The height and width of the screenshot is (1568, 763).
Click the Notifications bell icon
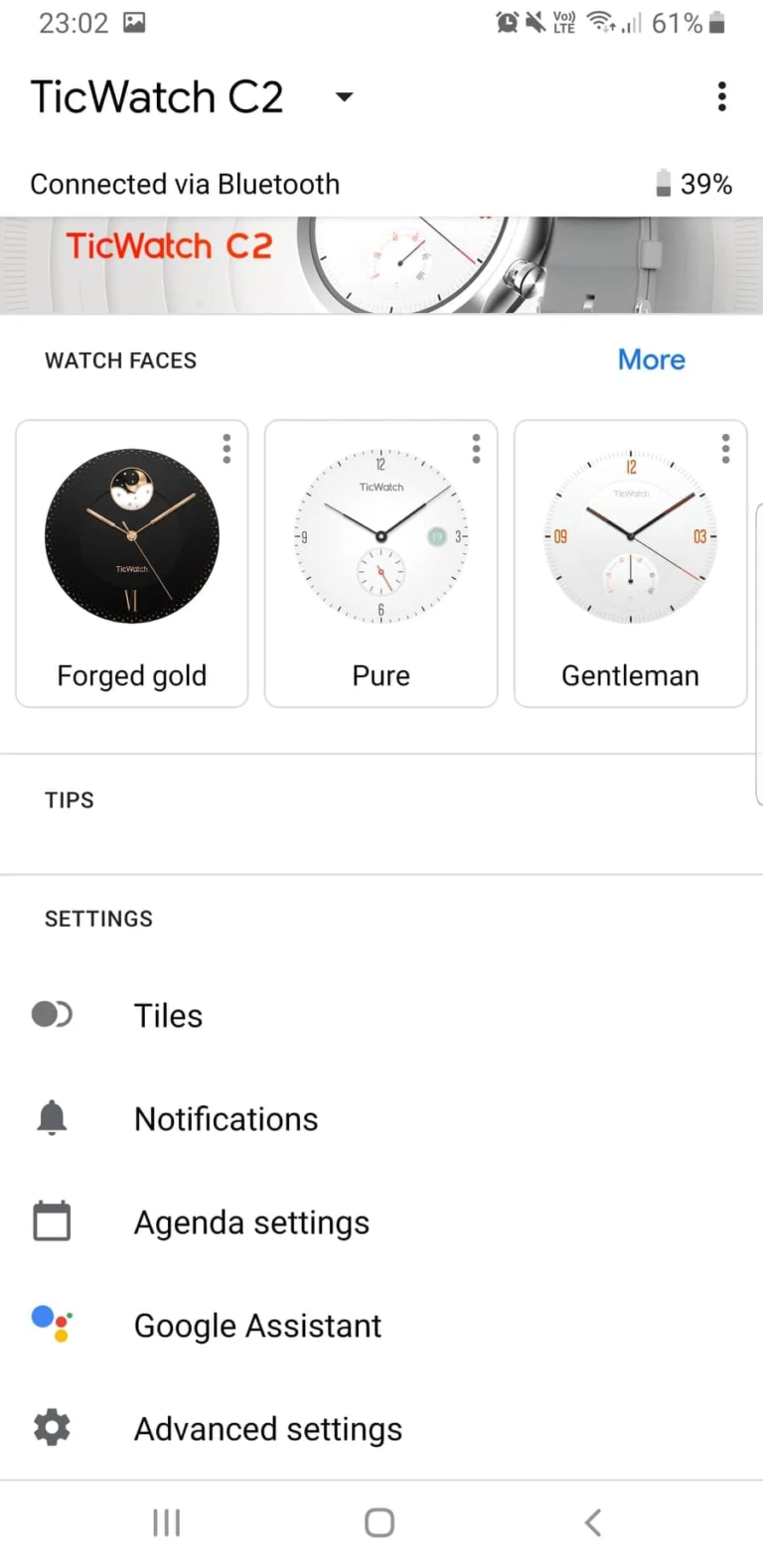coord(52,1117)
